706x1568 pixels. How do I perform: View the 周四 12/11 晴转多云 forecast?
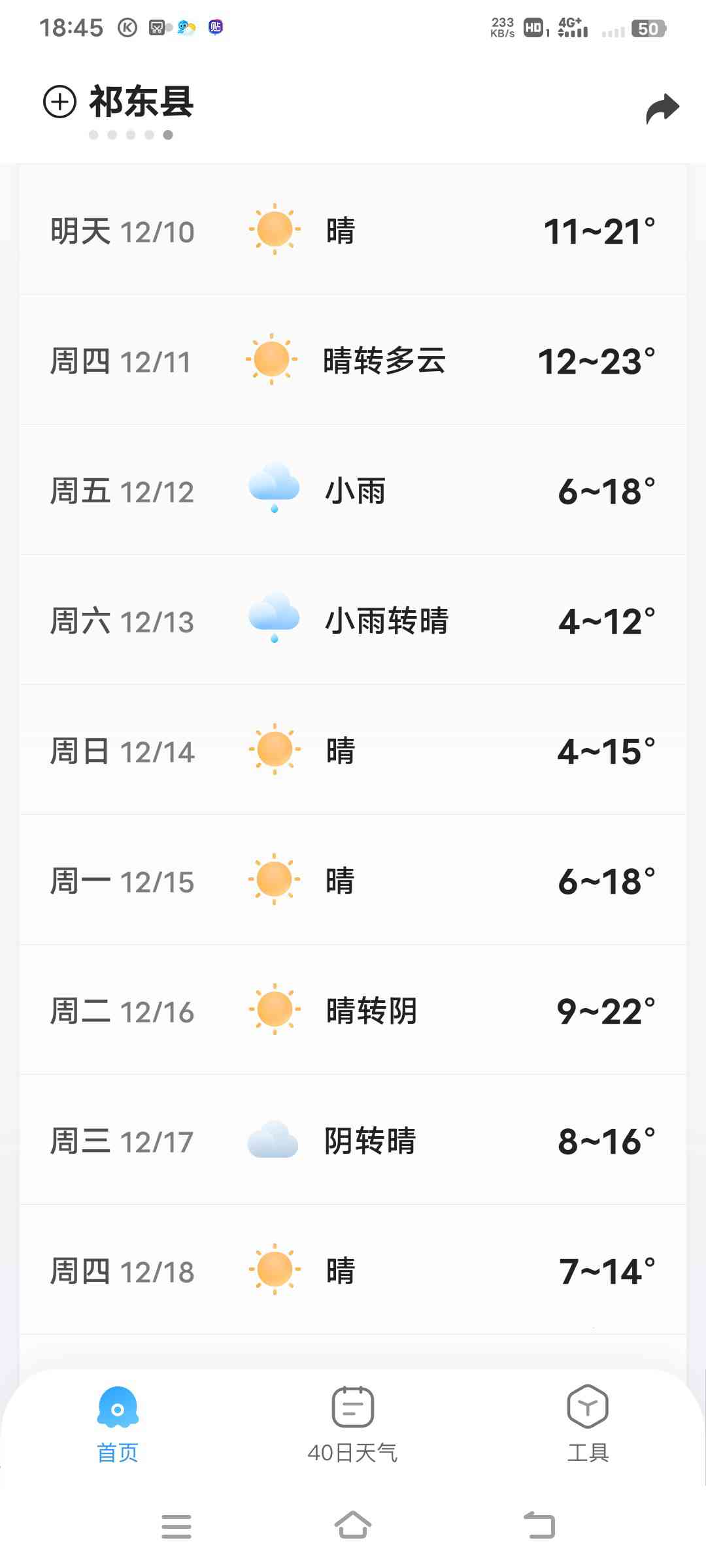[x=353, y=361]
